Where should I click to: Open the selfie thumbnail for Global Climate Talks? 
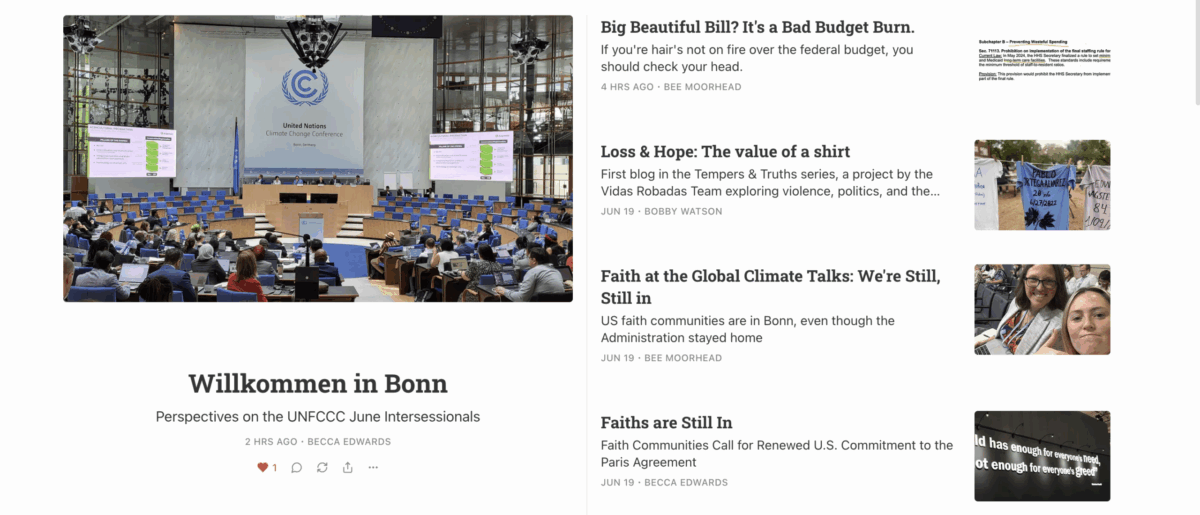[1042, 309]
